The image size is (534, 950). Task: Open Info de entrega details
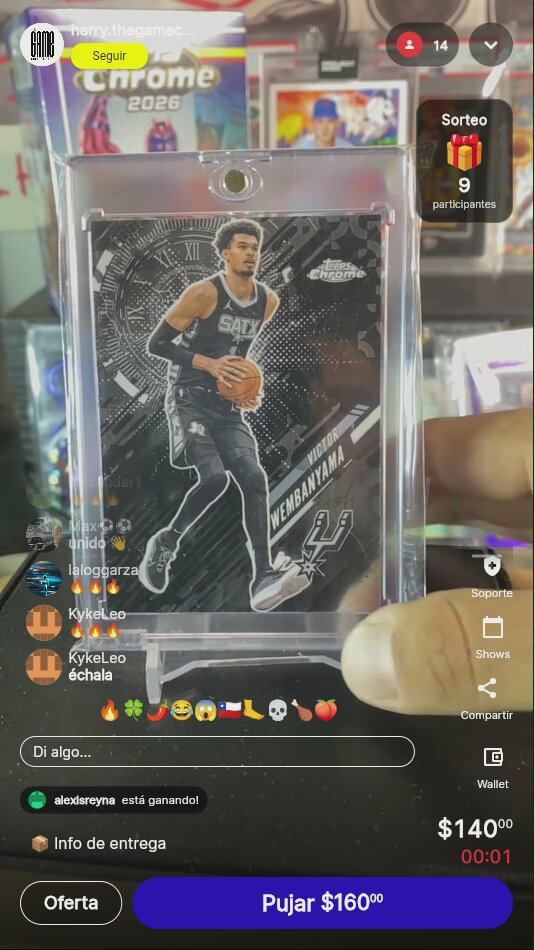pyautogui.click(x=98, y=843)
